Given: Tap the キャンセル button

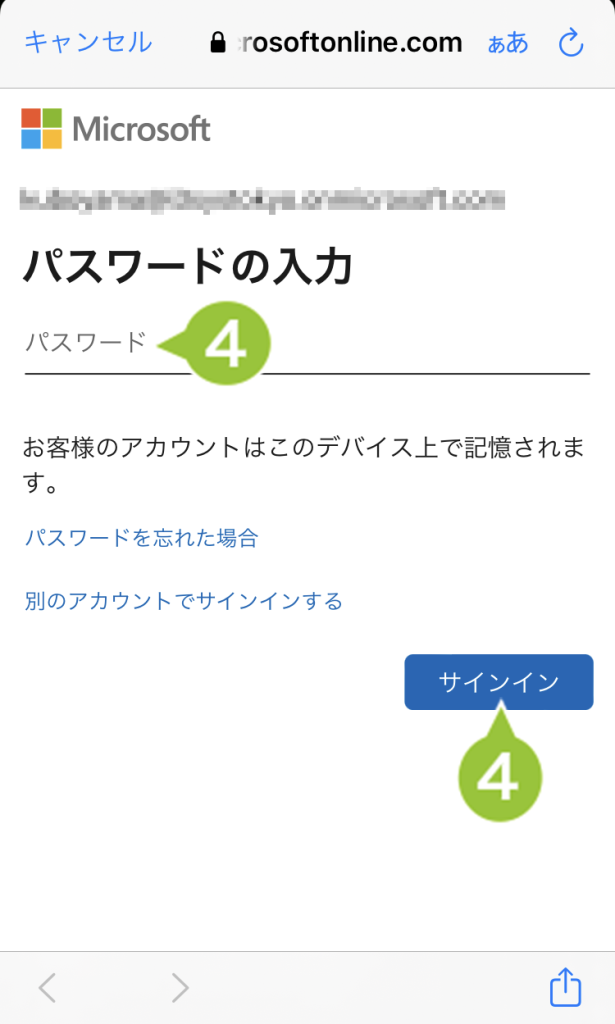Looking at the screenshot, I should (88, 42).
